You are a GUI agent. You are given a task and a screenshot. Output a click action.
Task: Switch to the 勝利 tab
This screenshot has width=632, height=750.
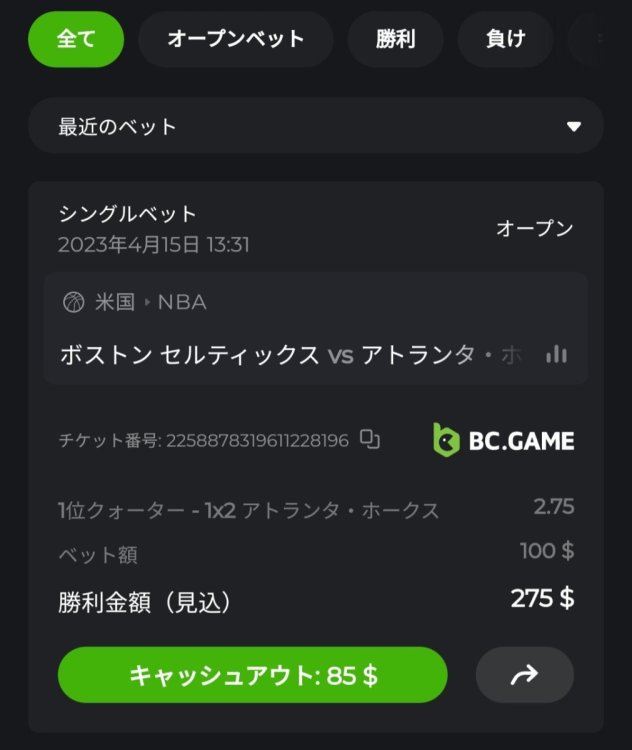(395, 39)
